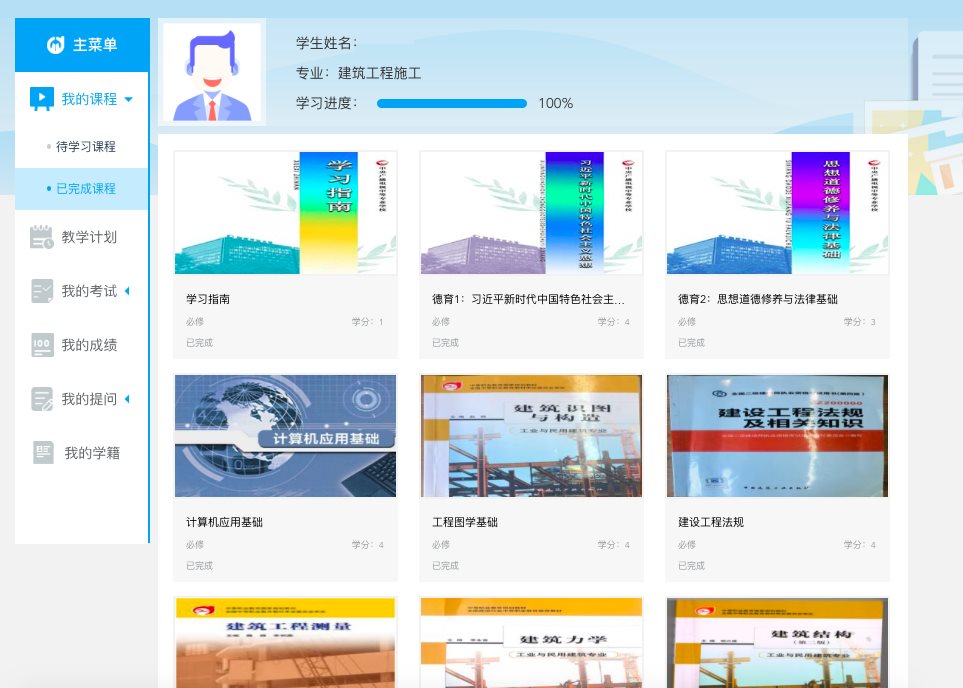Open the 计算机应用基础 course

[285, 436]
